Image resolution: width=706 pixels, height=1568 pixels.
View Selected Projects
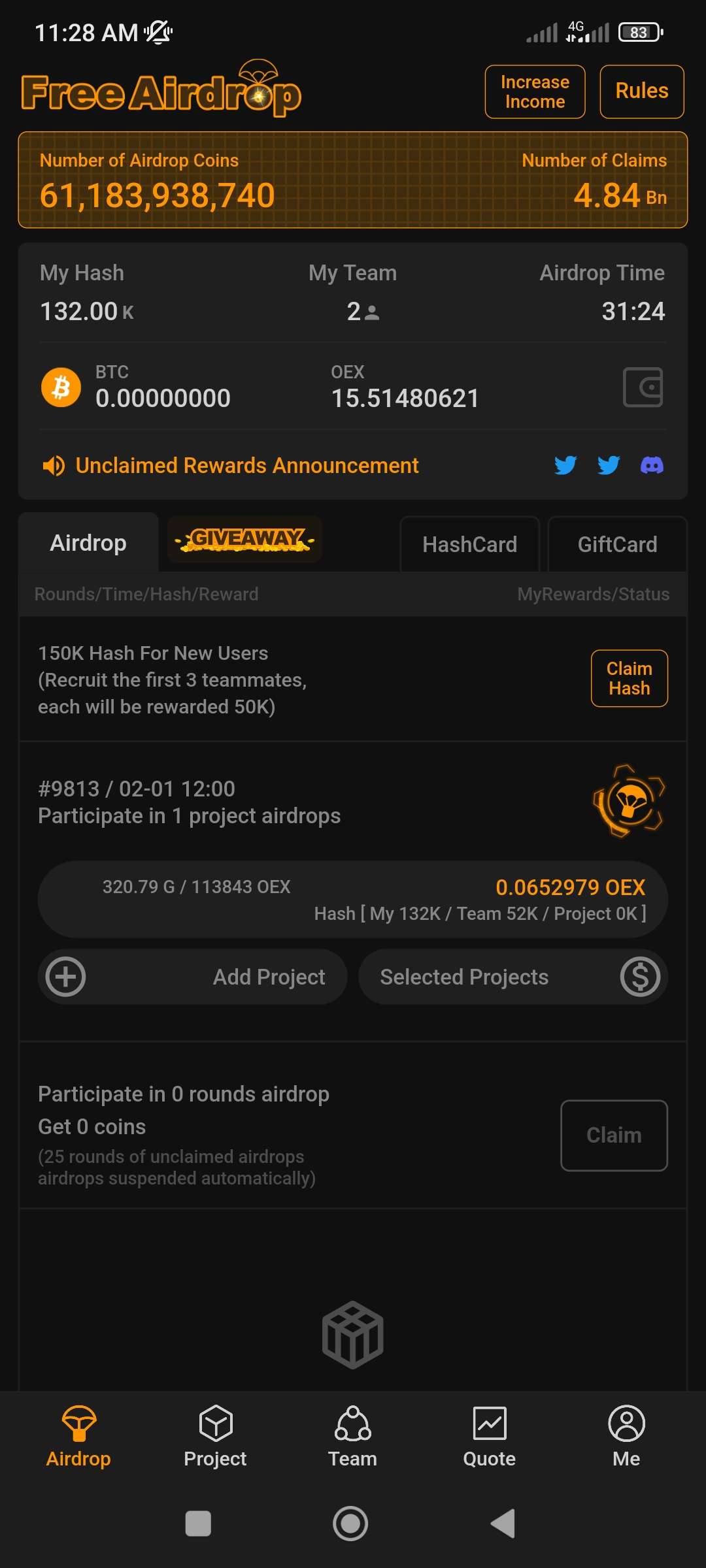[513, 977]
